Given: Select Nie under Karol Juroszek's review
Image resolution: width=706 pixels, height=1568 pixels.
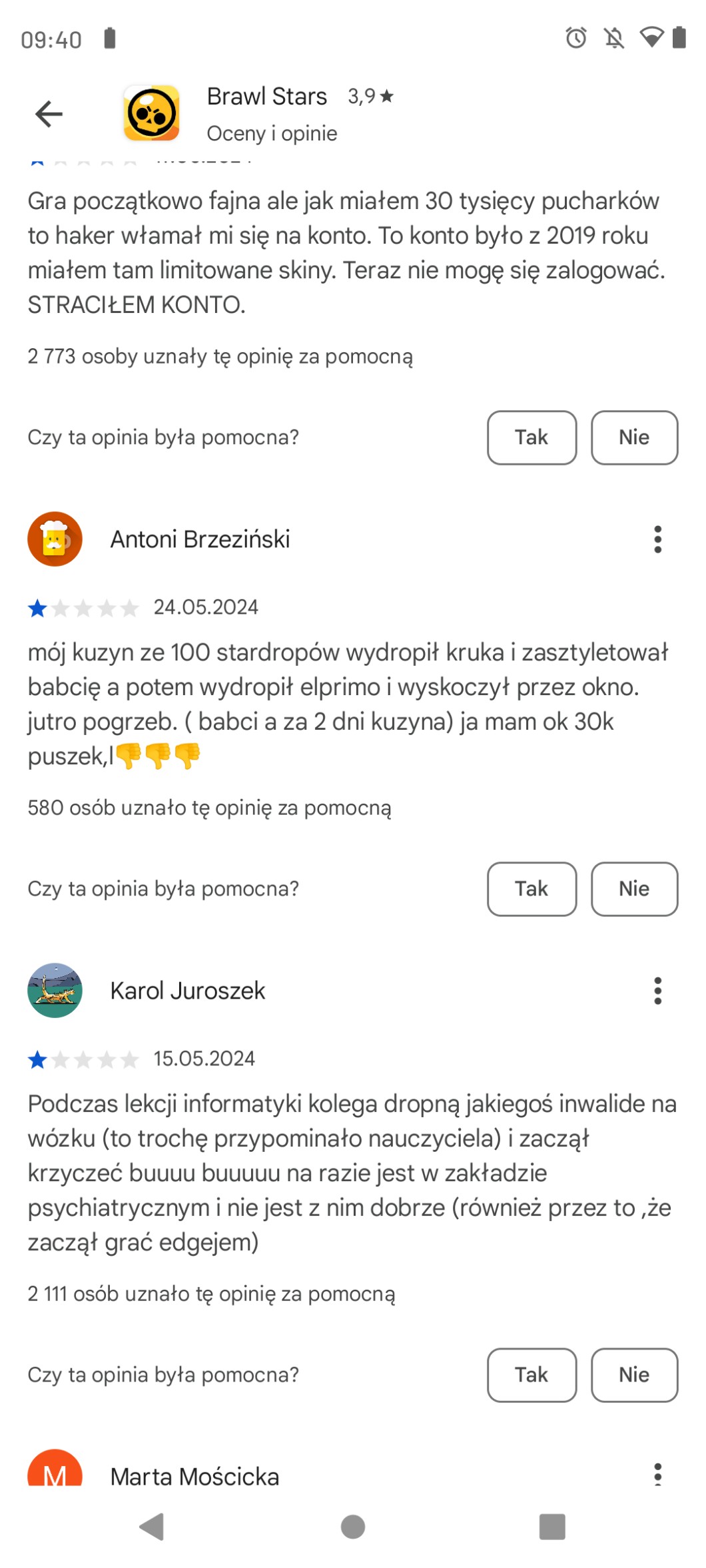Looking at the screenshot, I should coord(634,1375).
